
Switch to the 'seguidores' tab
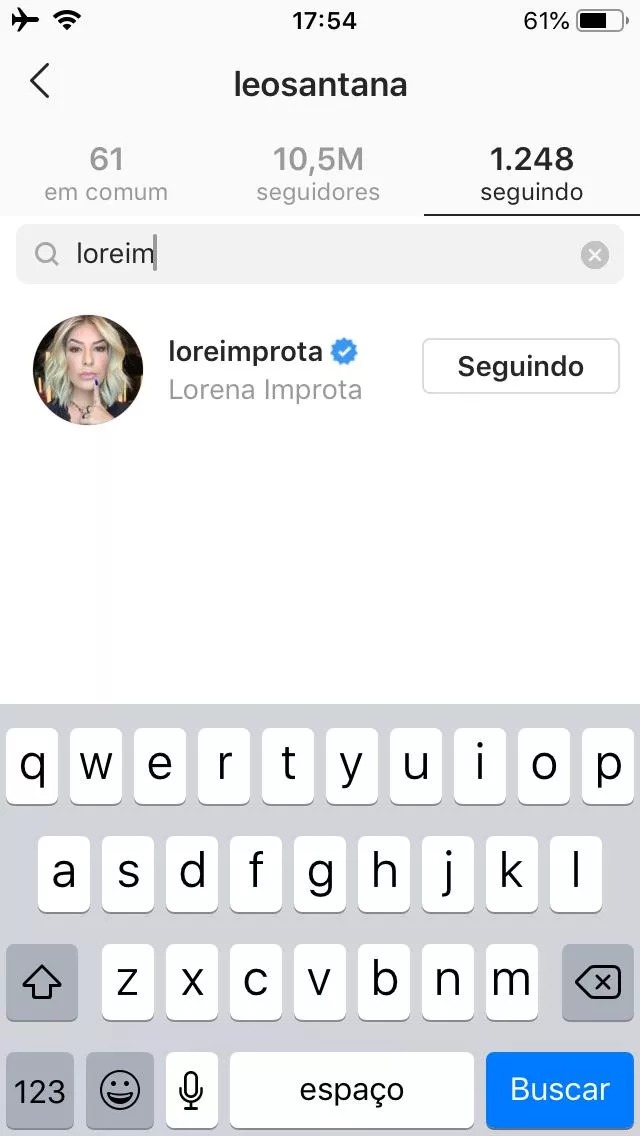(x=318, y=174)
